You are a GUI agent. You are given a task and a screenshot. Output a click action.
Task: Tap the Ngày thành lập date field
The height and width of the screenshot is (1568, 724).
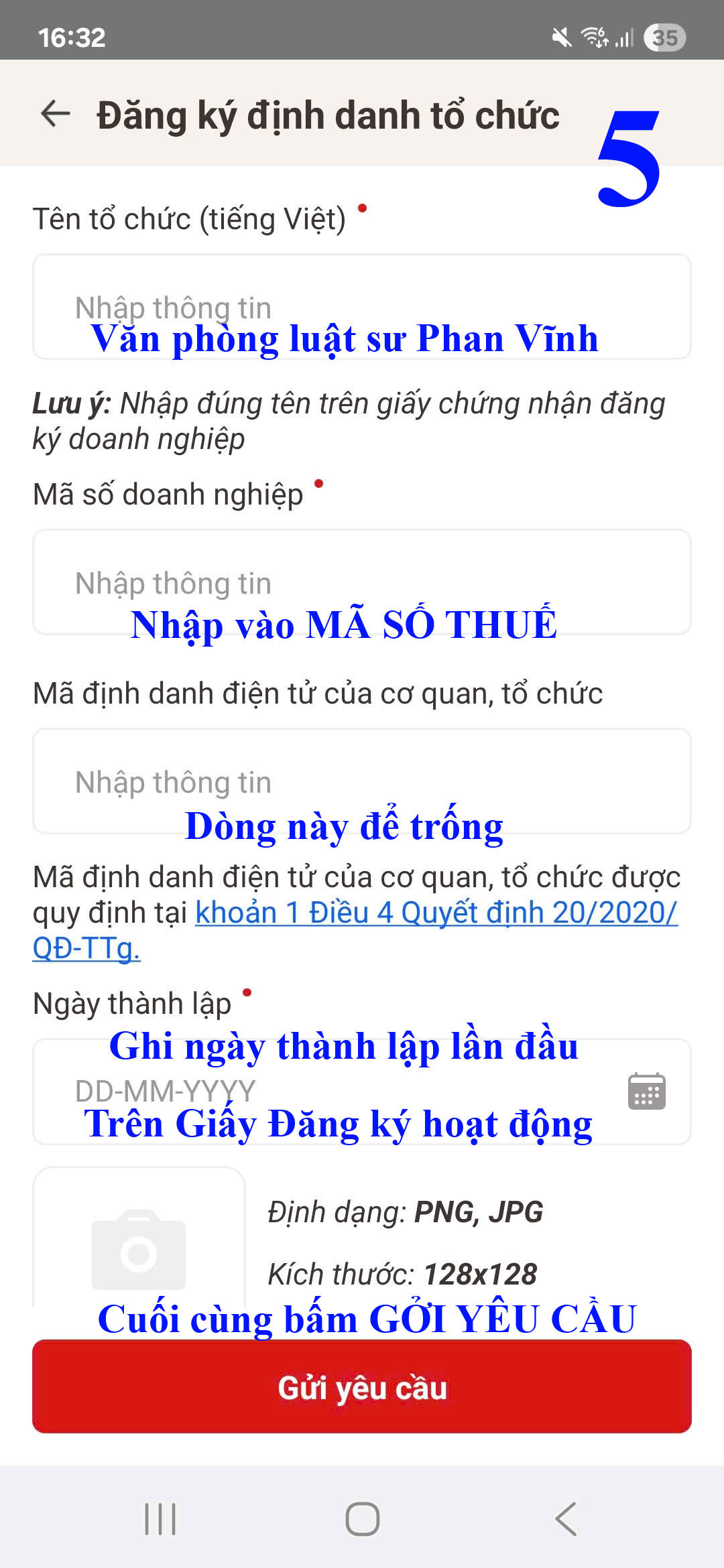coord(322,1092)
